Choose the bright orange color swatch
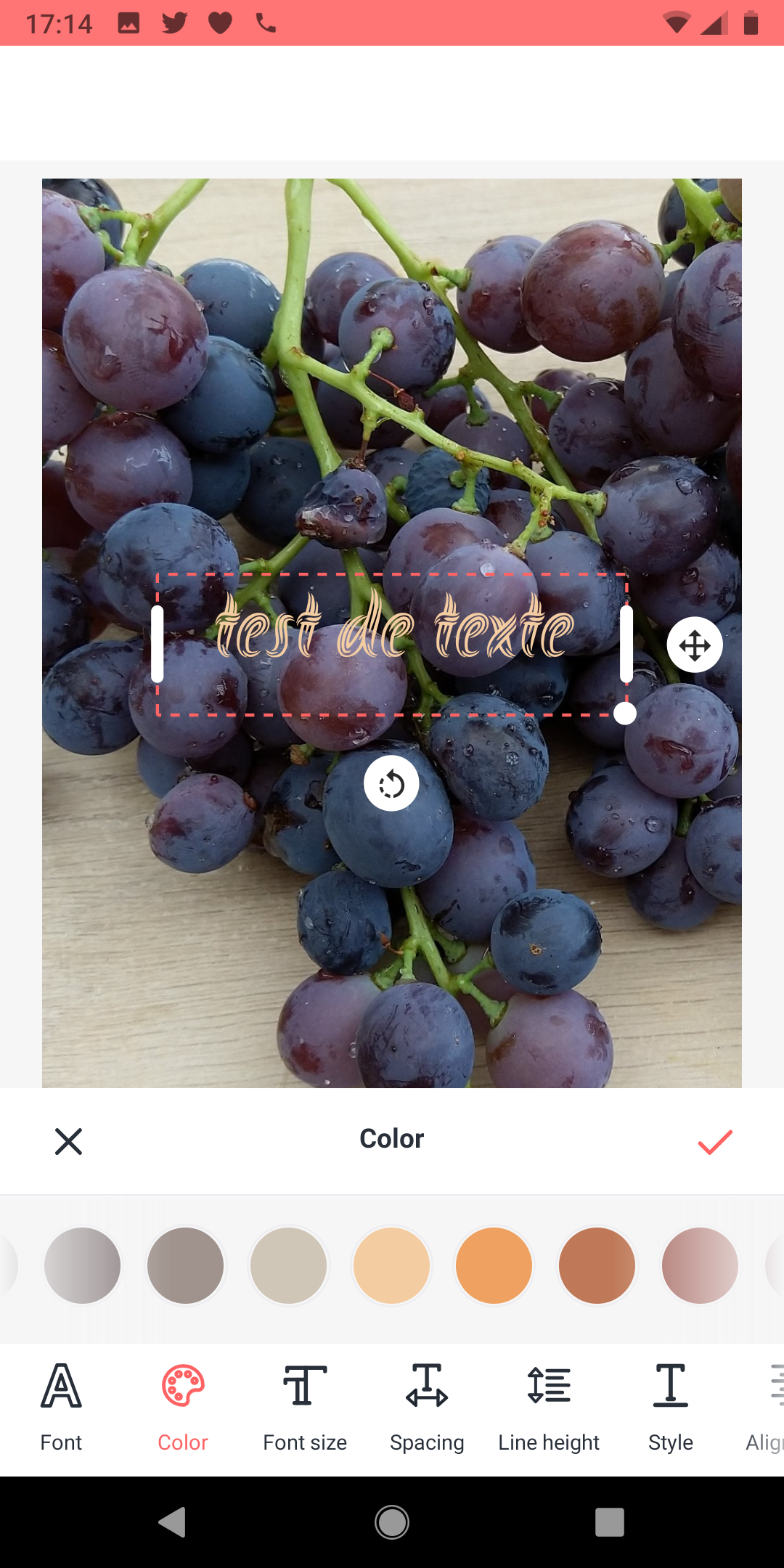This screenshot has height=1568, width=784. [x=494, y=1265]
